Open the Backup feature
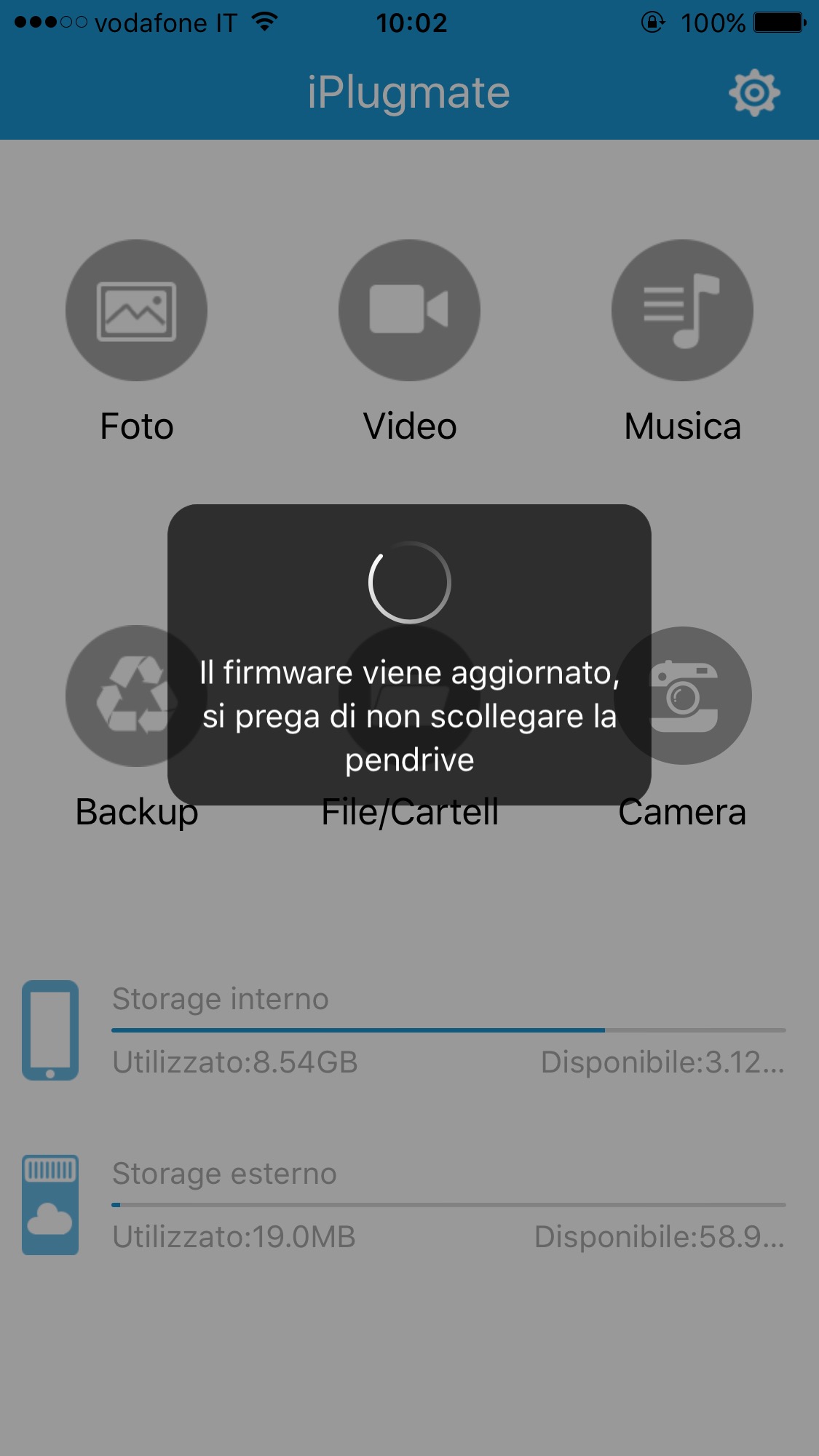This screenshot has width=819, height=1456. [x=116, y=696]
